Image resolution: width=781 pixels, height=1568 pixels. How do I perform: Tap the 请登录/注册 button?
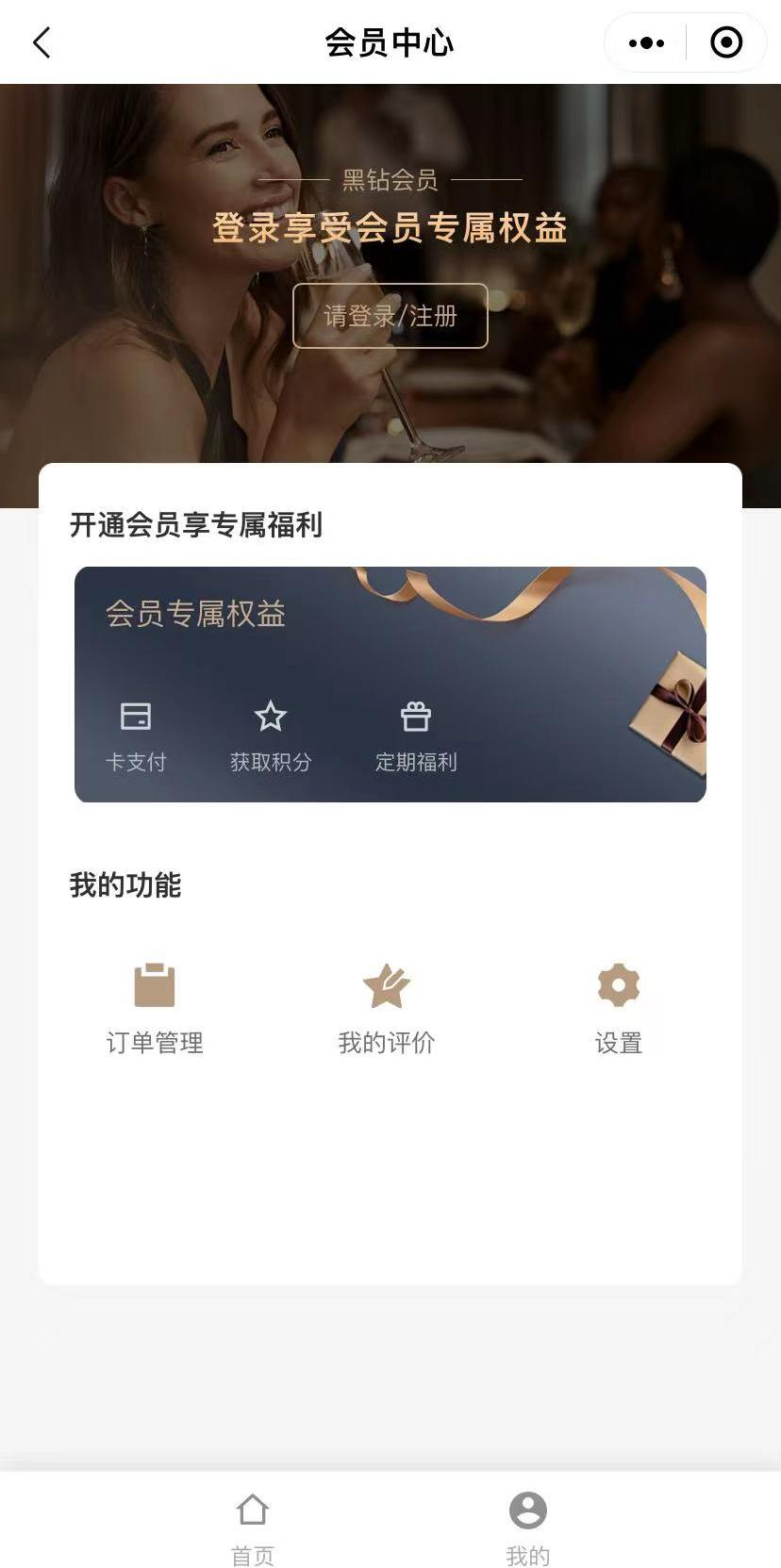(390, 316)
